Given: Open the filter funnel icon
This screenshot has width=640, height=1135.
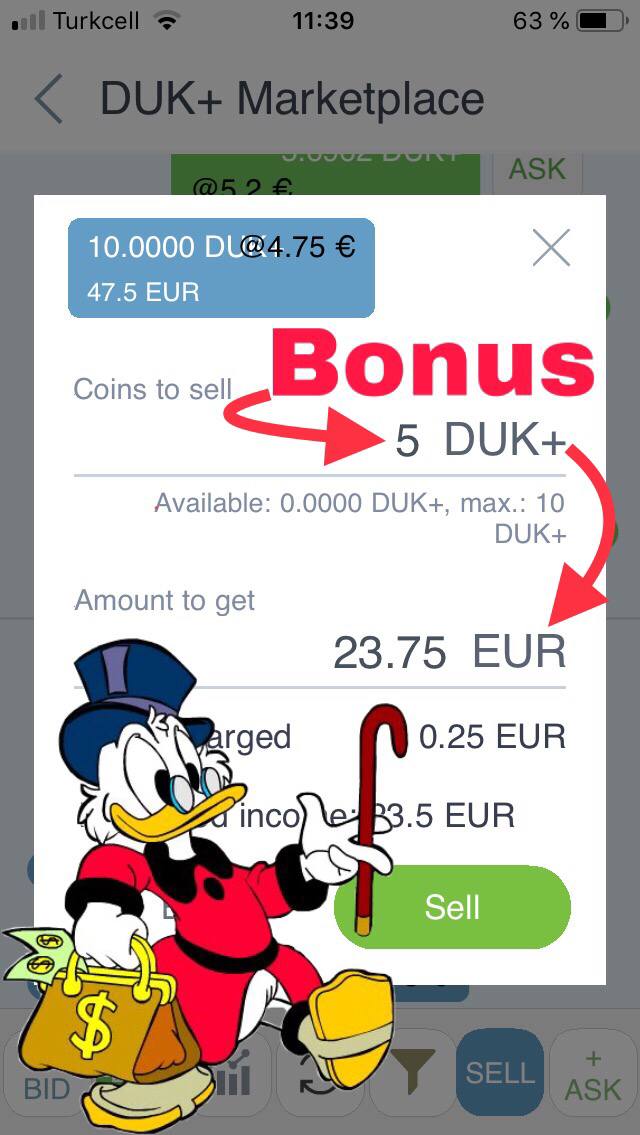Looking at the screenshot, I should pyautogui.click(x=411, y=1073).
